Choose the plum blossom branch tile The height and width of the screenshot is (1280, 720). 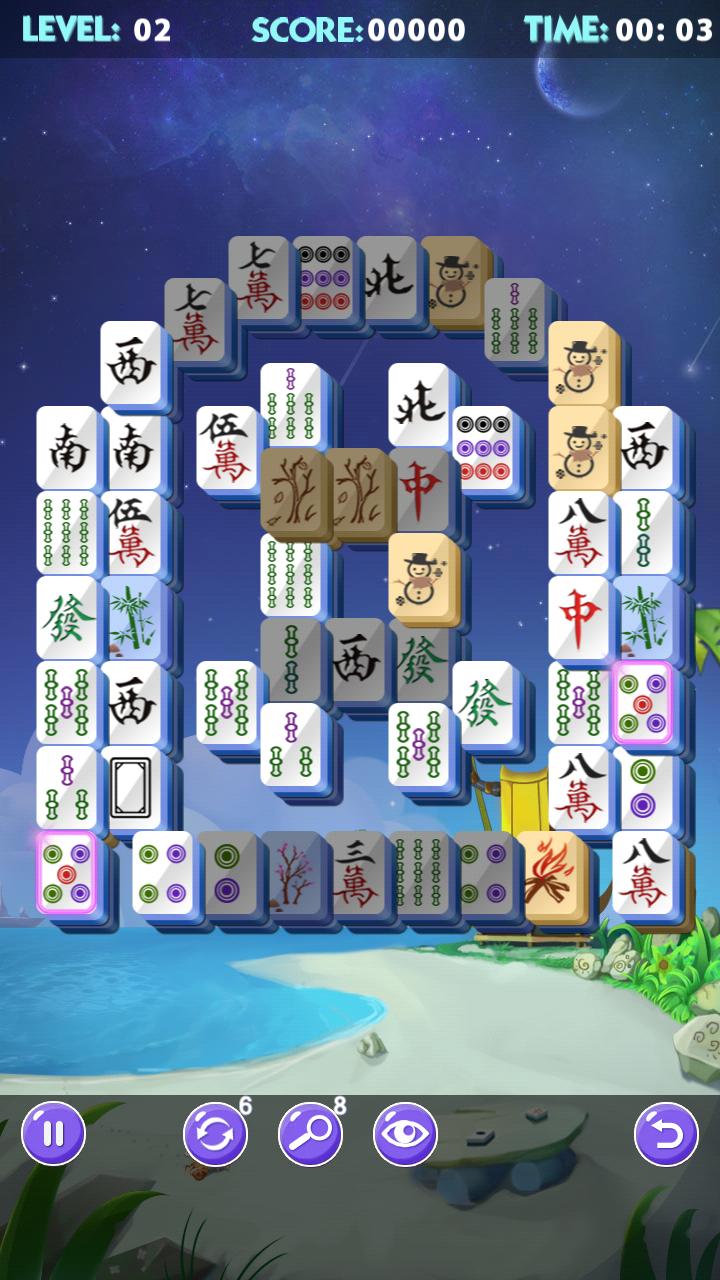(x=291, y=872)
